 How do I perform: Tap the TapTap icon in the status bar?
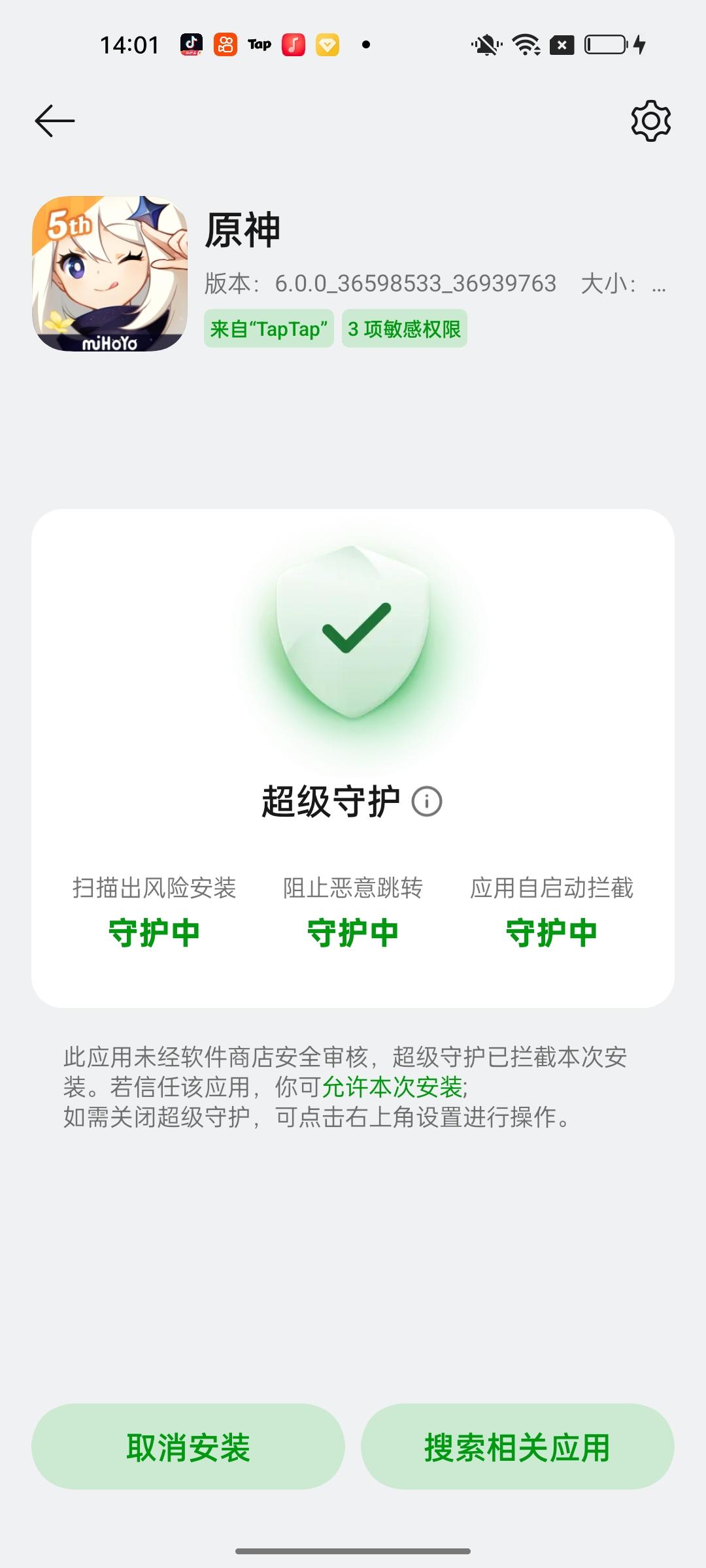point(259,44)
